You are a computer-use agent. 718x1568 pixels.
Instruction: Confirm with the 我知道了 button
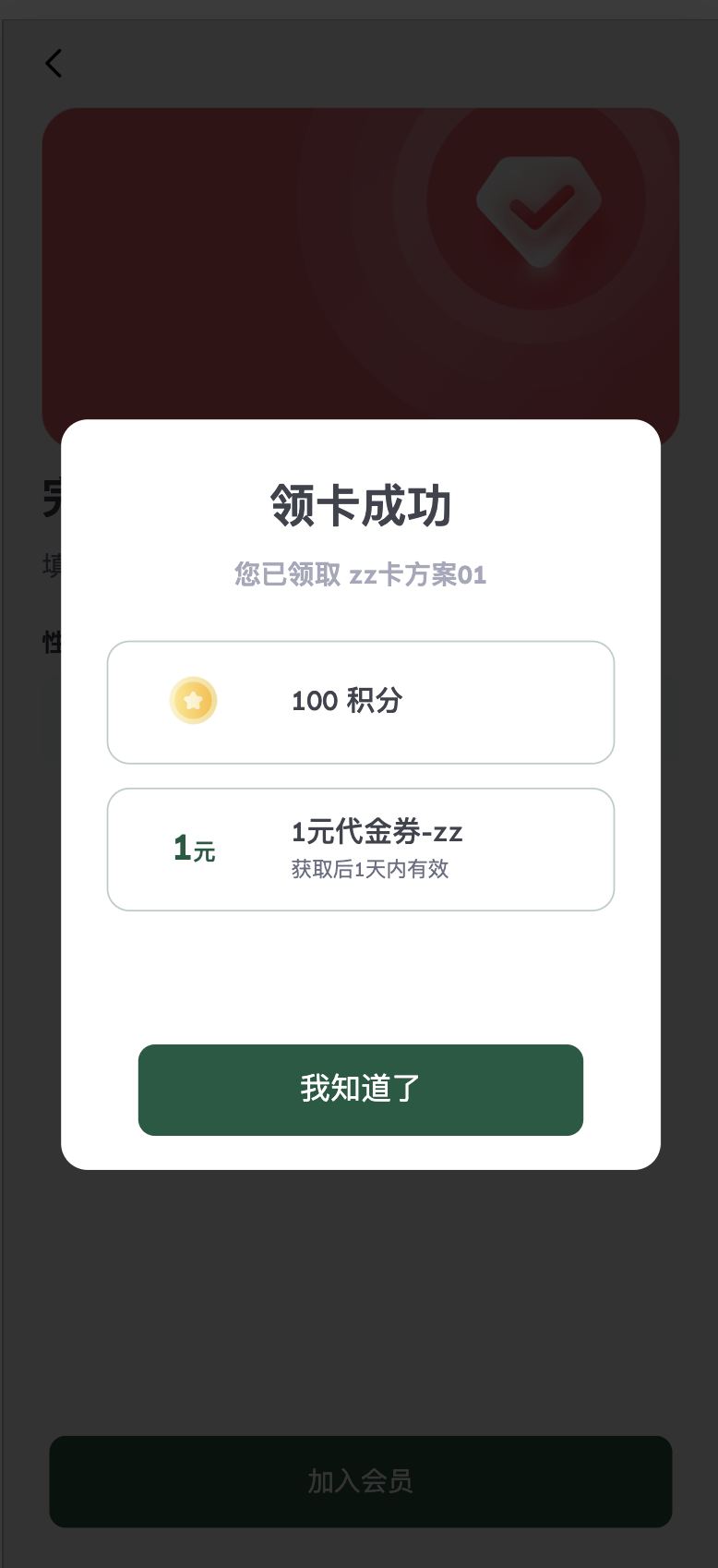point(360,1090)
